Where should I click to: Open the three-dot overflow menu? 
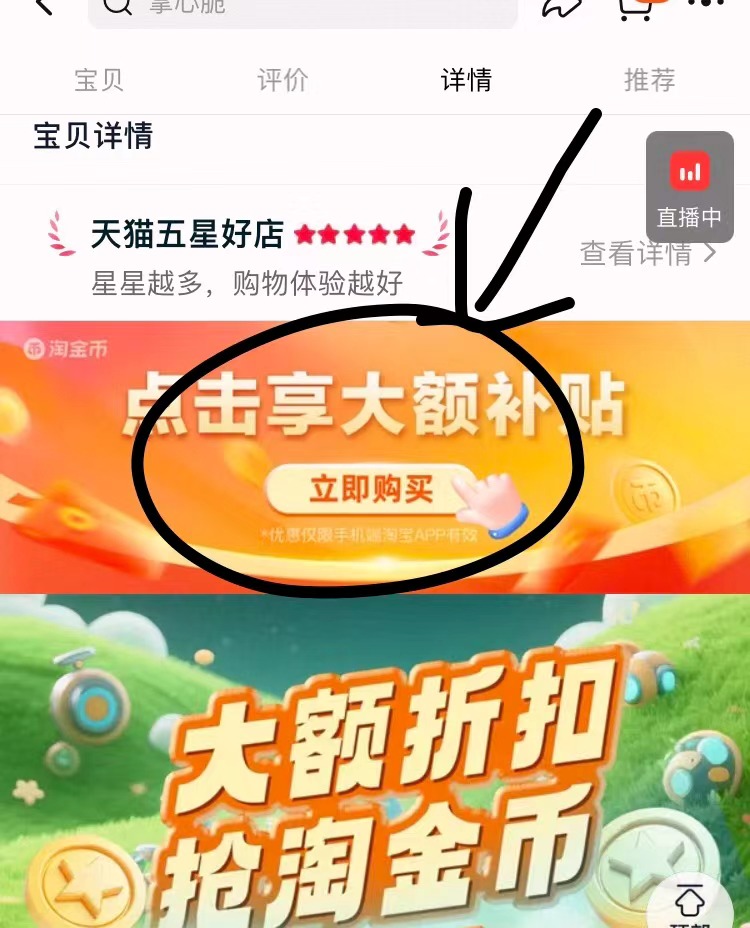point(707,4)
